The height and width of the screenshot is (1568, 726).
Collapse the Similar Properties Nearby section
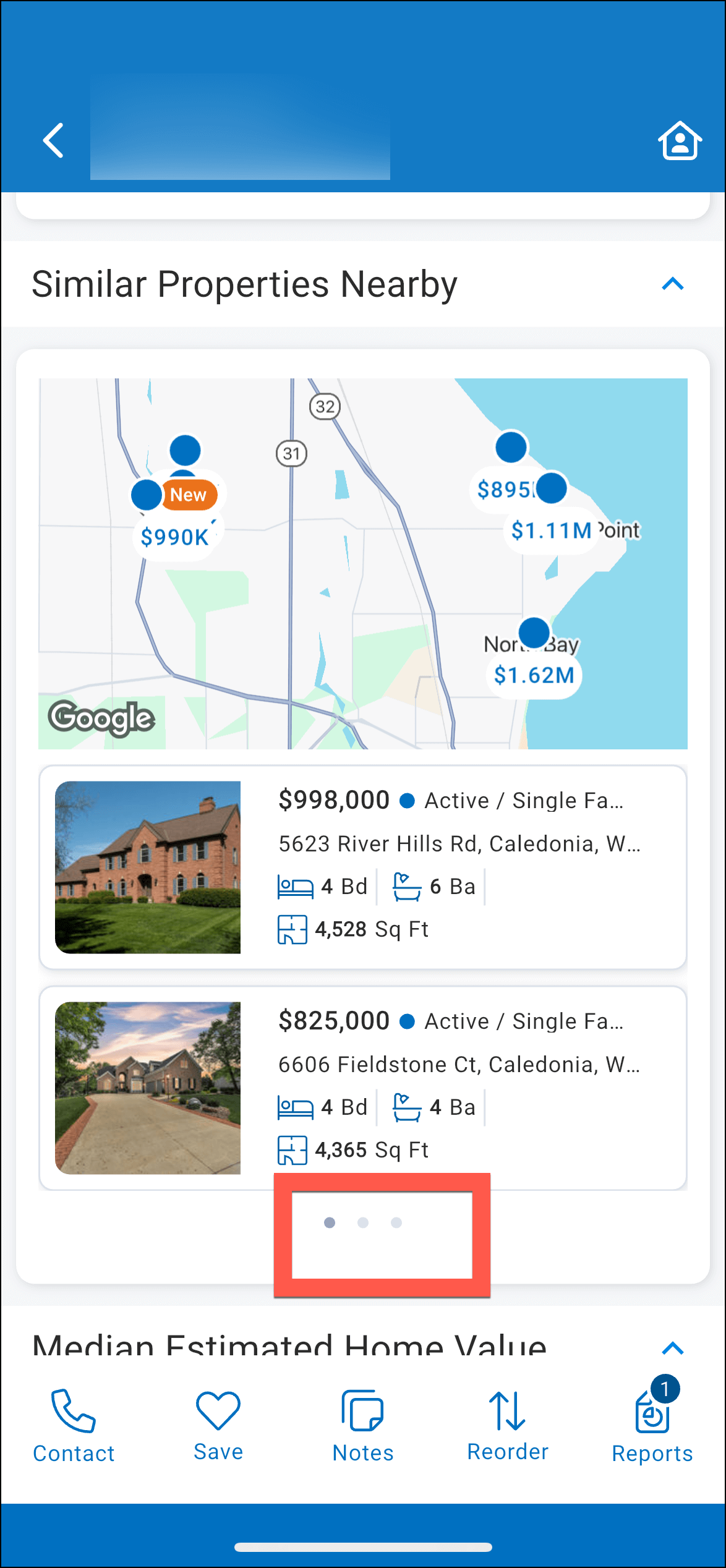(x=673, y=284)
